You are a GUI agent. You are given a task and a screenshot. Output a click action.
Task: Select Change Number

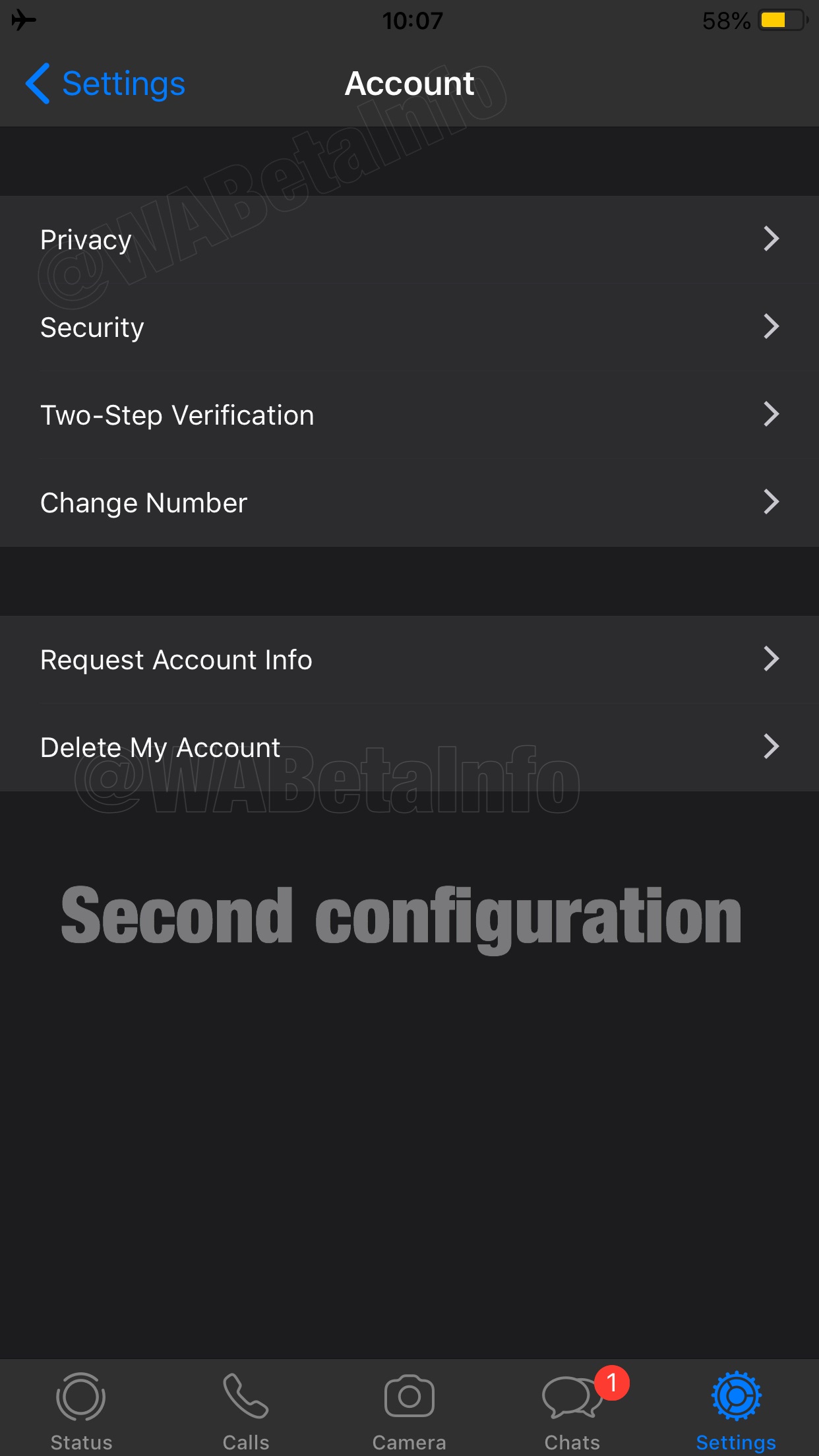(409, 502)
